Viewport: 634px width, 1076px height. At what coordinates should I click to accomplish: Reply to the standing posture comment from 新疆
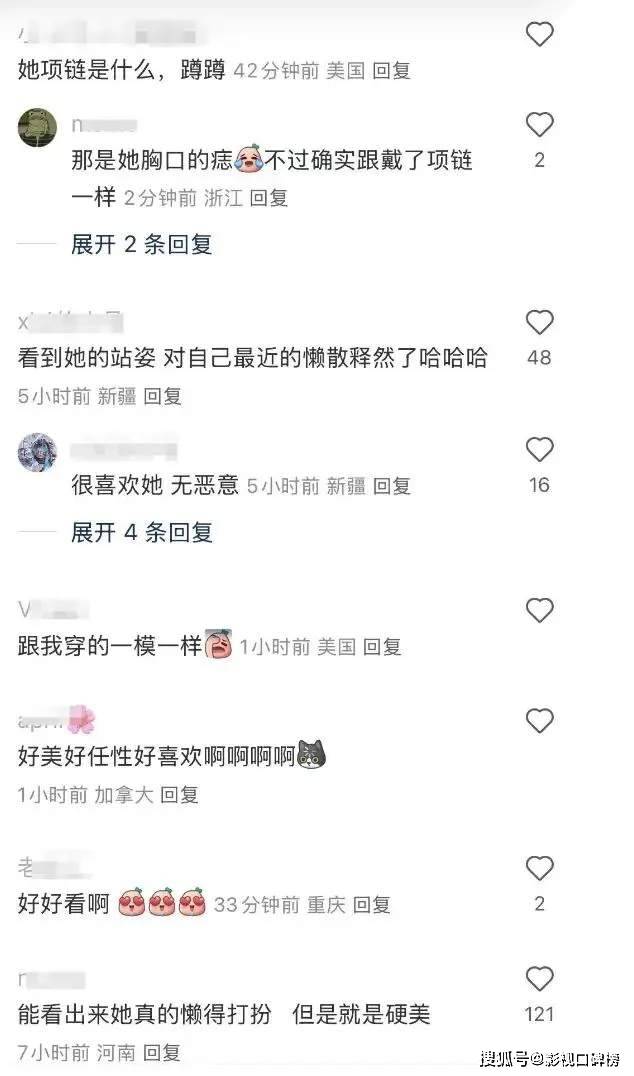pyautogui.click(x=162, y=396)
